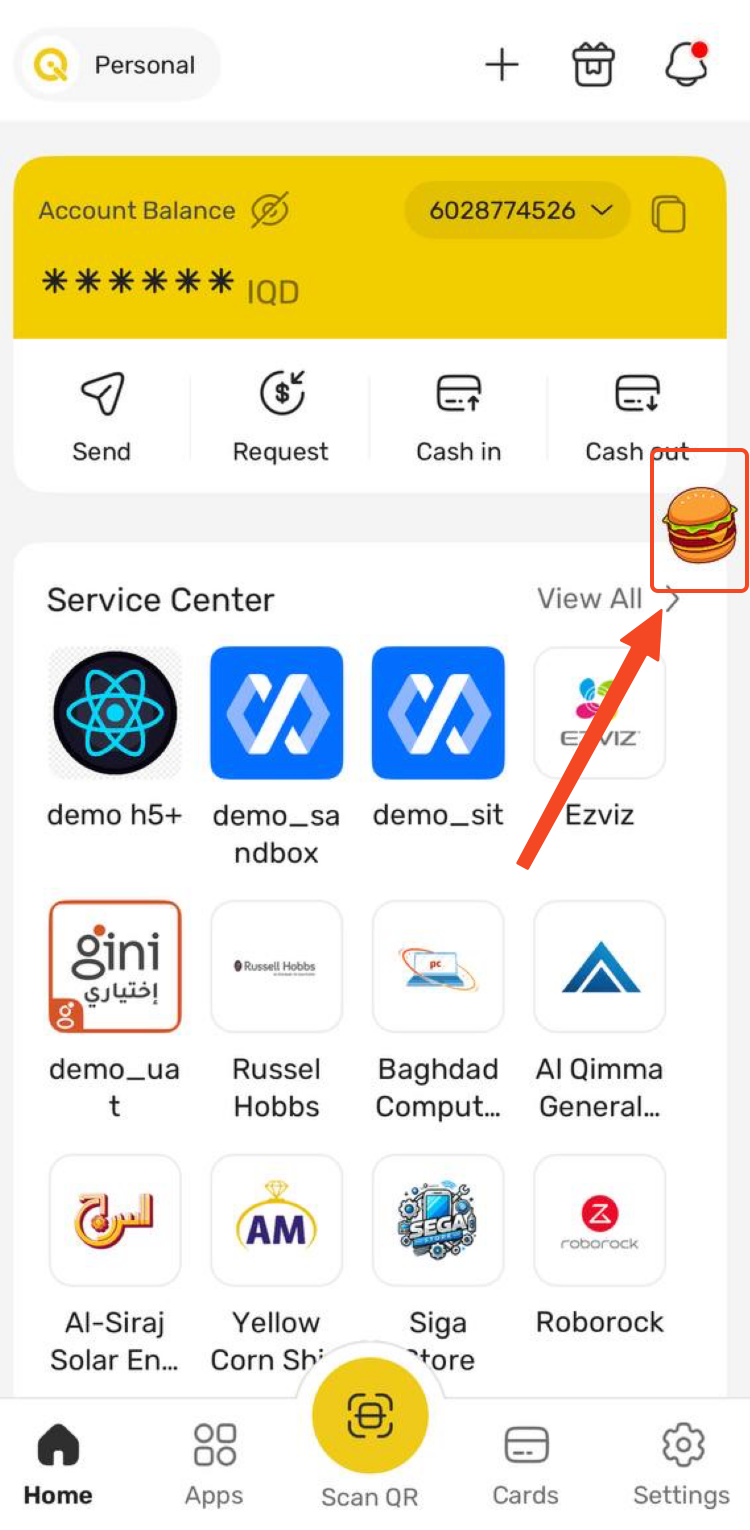Go to the Settings tab
This screenshot has height=1530, width=750.
[x=682, y=1462]
